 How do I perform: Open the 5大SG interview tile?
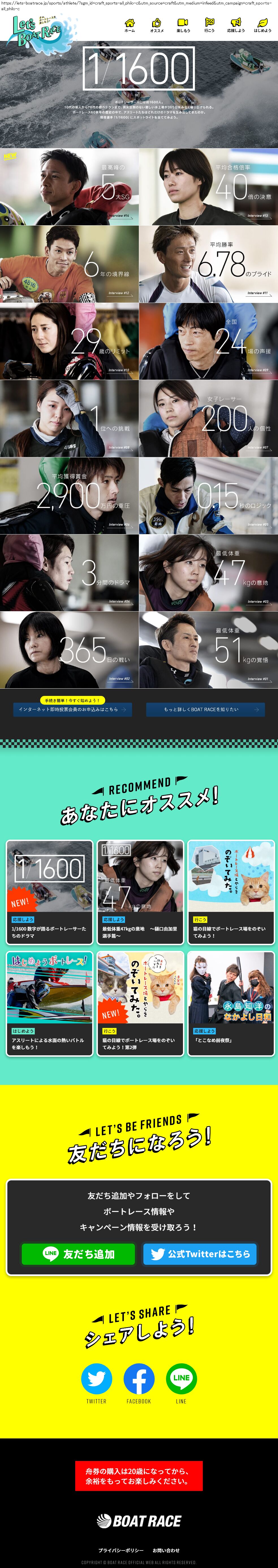click(70, 187)
